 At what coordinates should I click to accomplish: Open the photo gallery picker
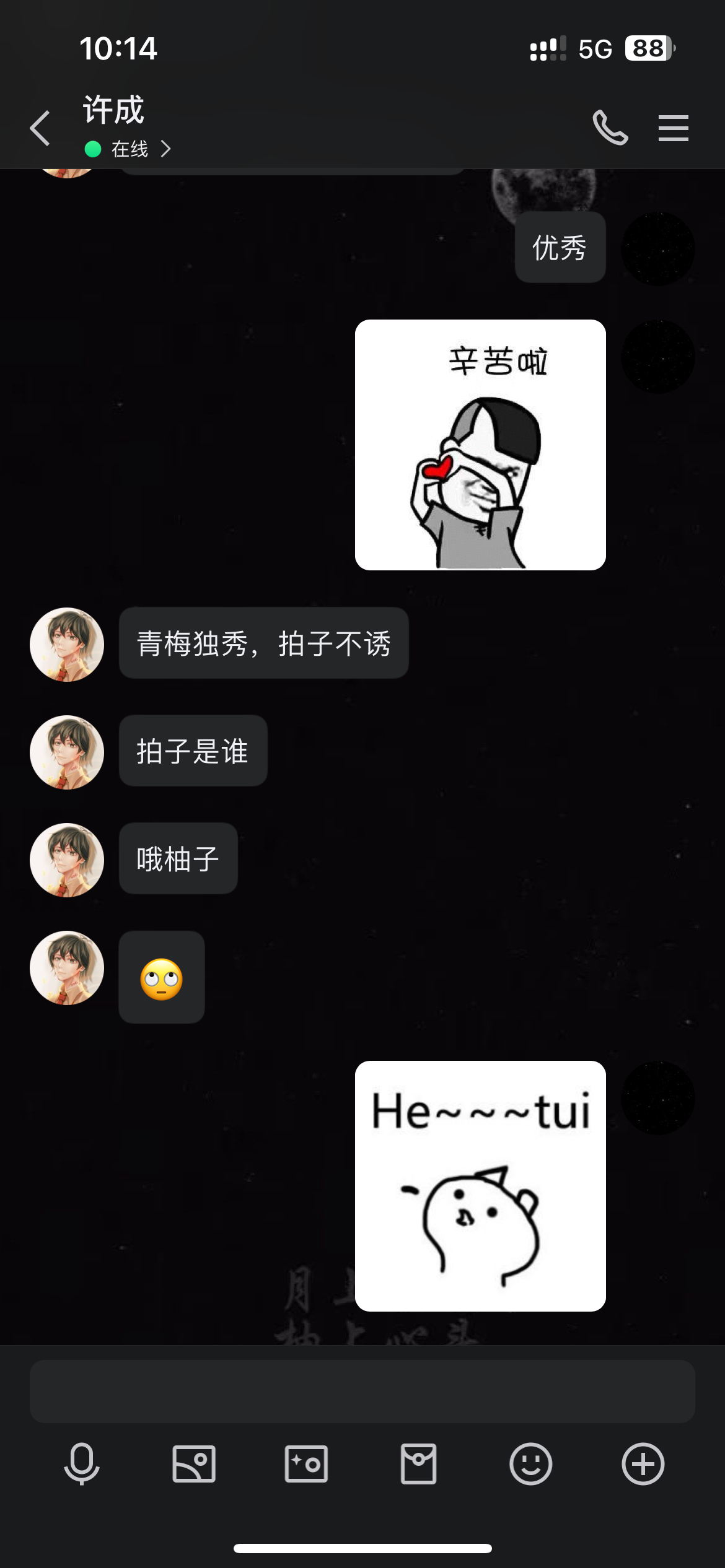193,1465
